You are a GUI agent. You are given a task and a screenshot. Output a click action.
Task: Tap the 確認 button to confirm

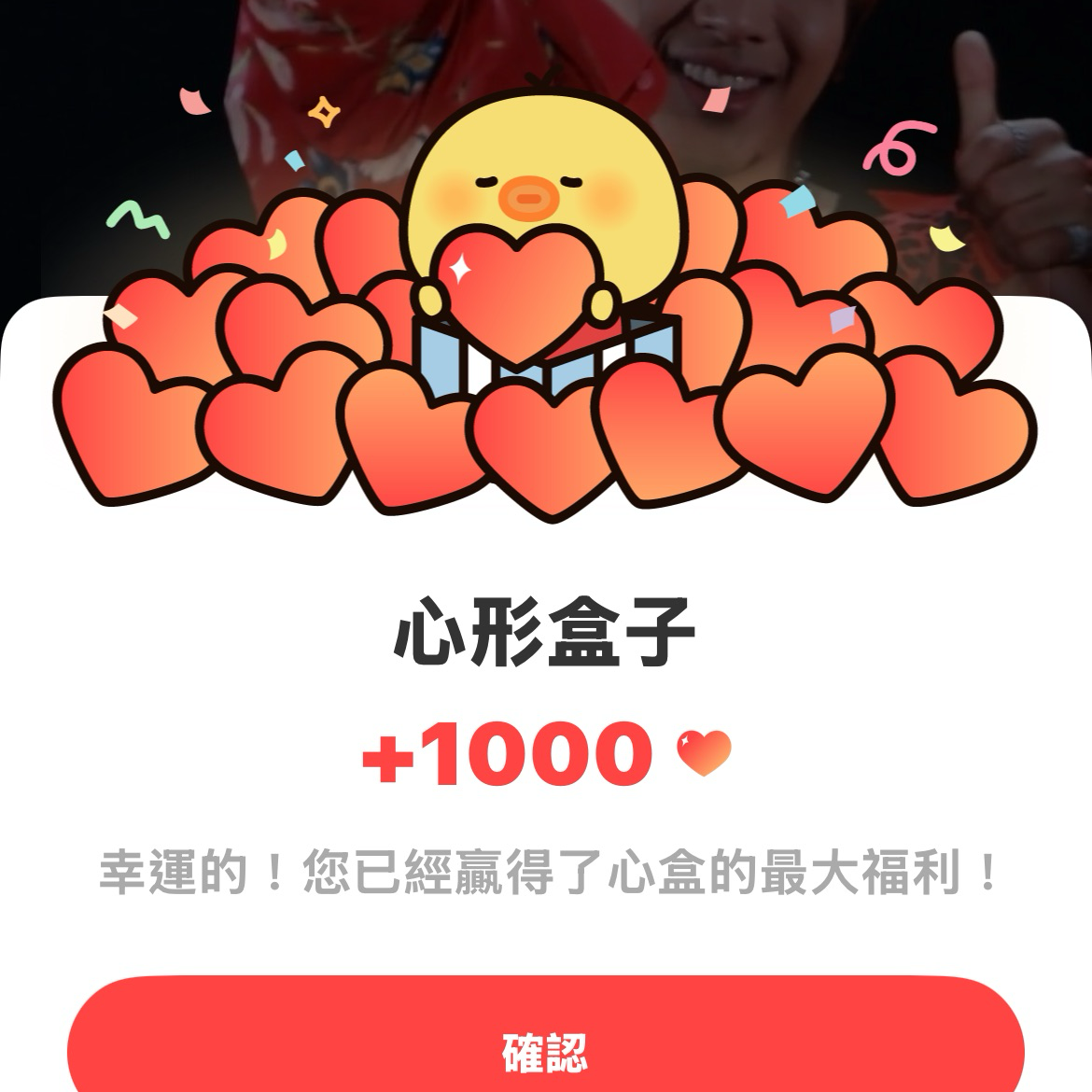click(546, 1045)
